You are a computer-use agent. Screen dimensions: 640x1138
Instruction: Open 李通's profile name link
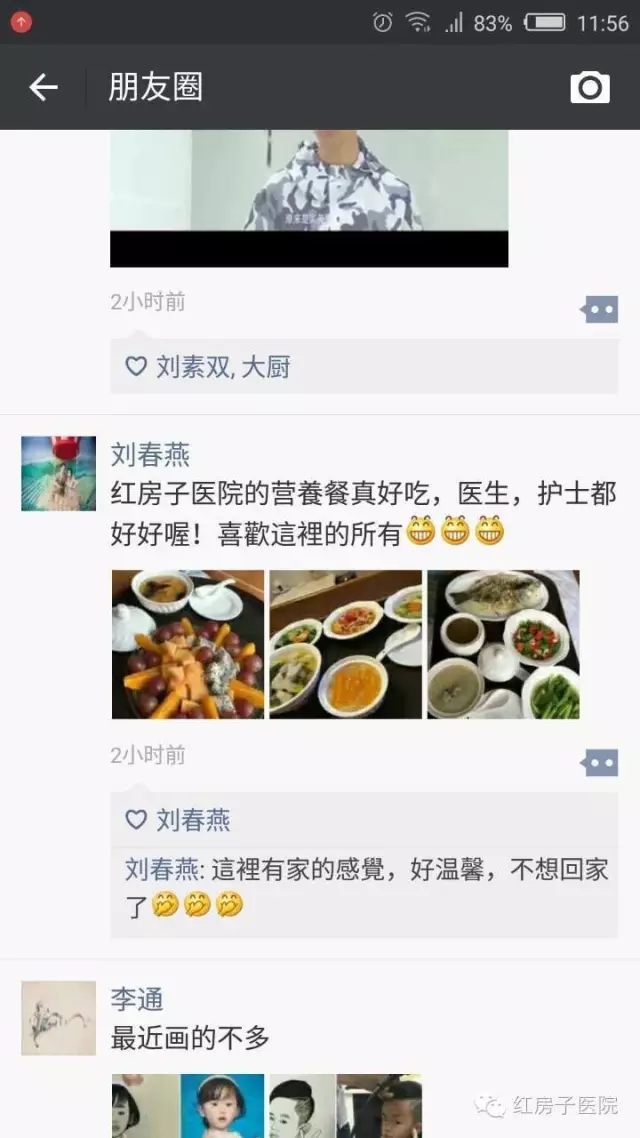[137, 999]
